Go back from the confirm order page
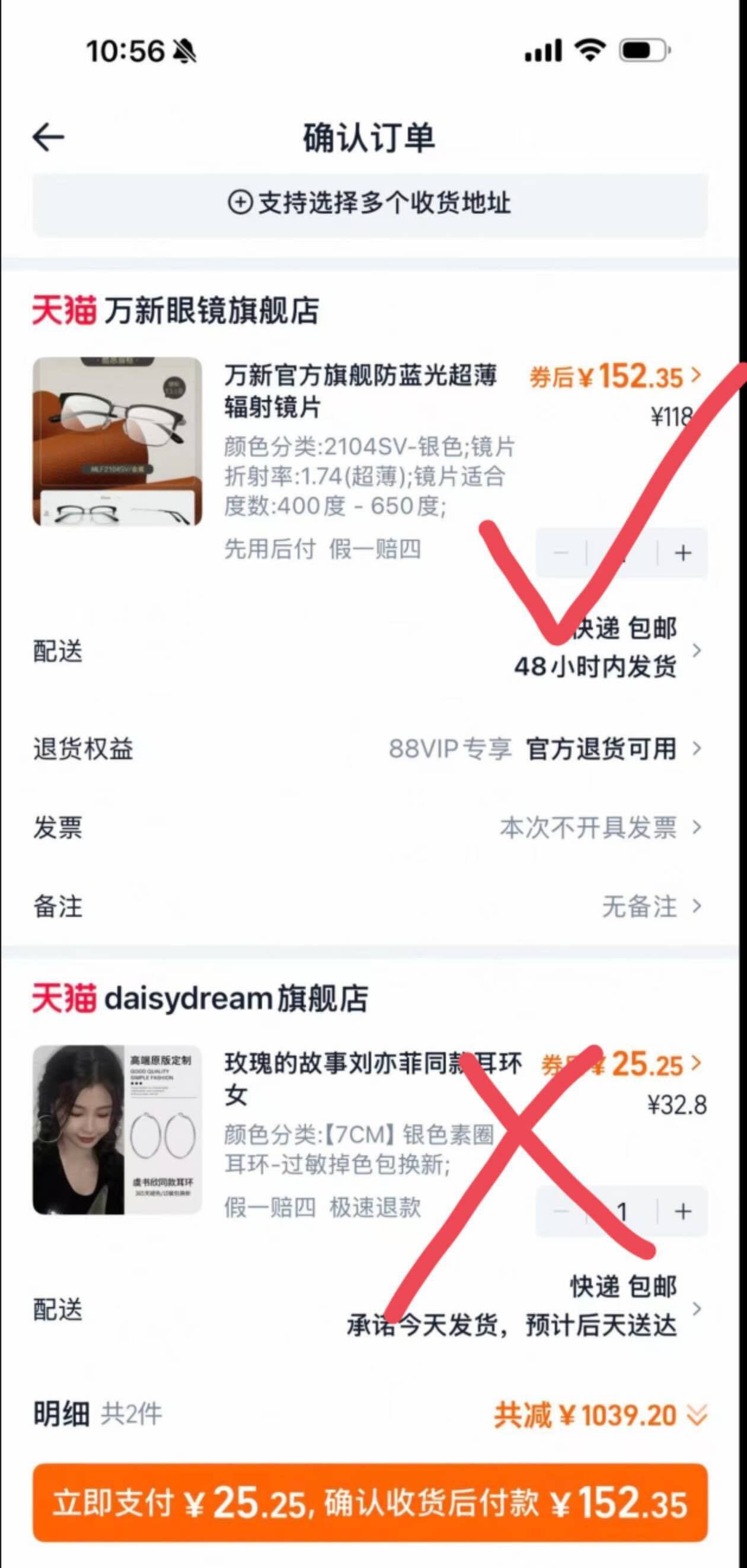The image size is (747, 1568). click(x=49, y=137)
